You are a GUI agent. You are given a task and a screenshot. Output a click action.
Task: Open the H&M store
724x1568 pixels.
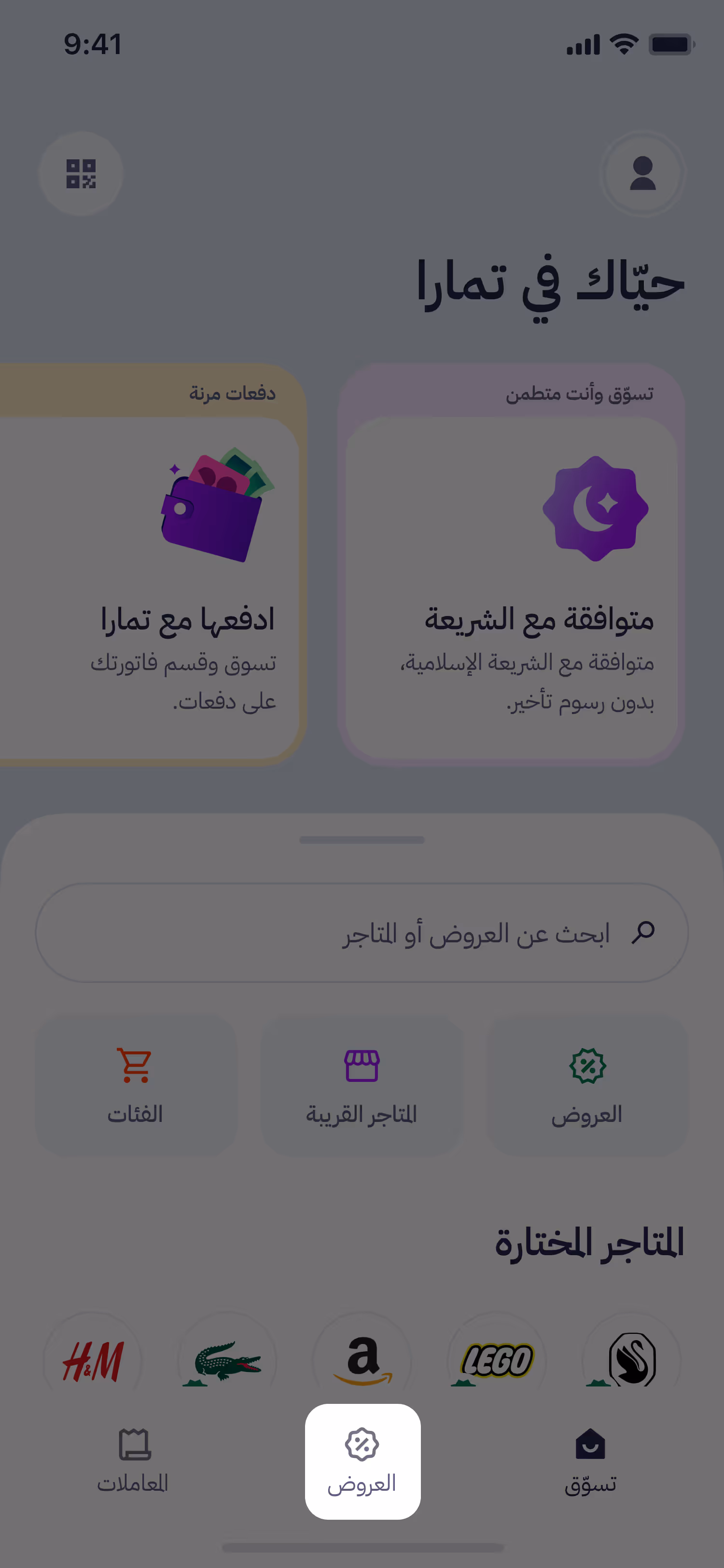93,1360
